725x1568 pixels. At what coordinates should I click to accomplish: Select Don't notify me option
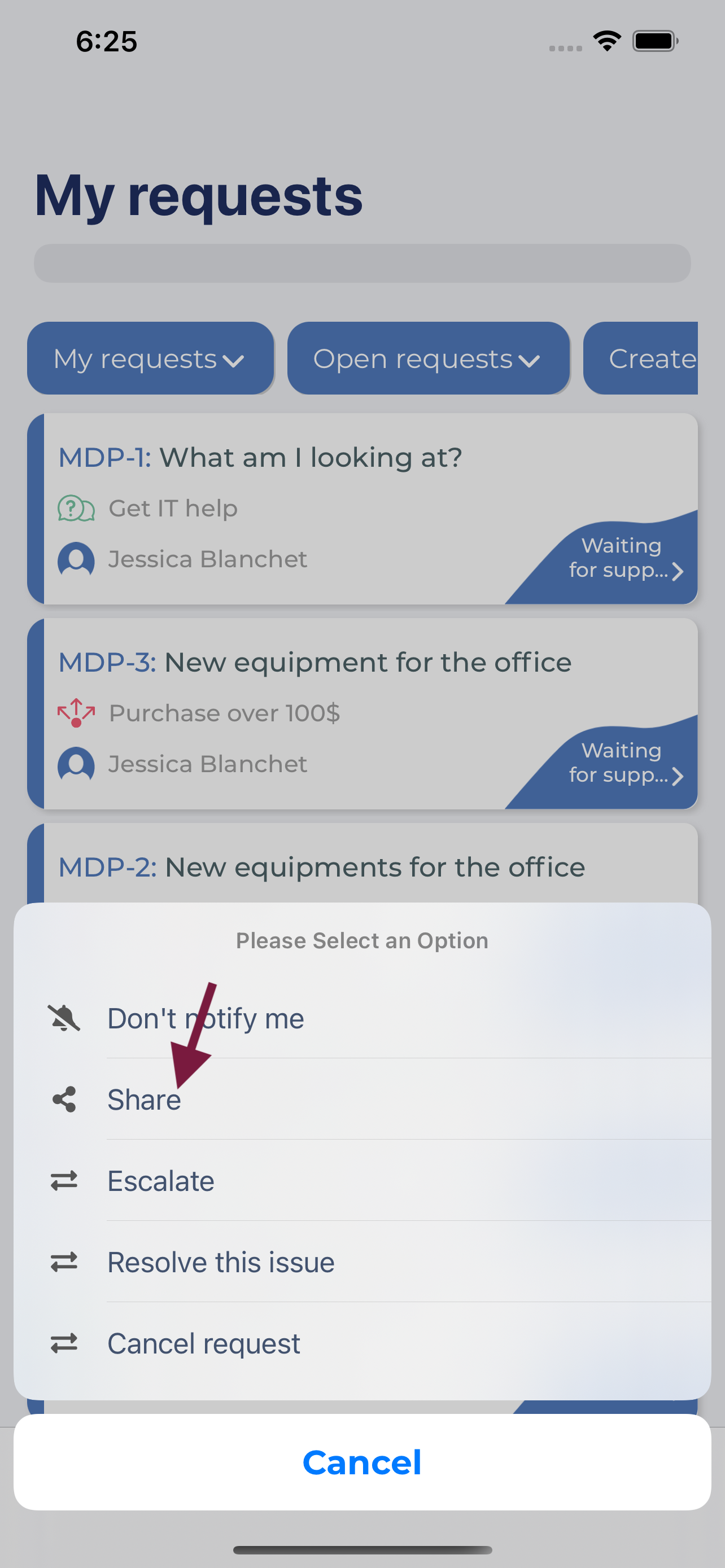(x=362, y=1018)
